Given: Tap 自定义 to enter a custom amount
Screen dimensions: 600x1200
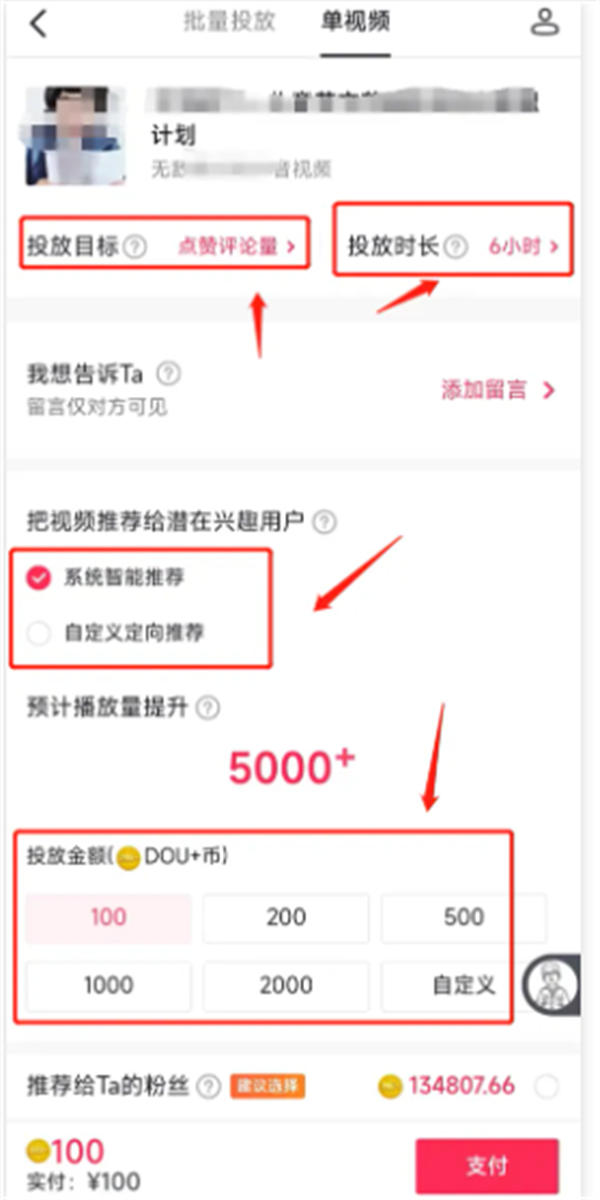Looking at the screenshot, I should [x=463, y=985].
